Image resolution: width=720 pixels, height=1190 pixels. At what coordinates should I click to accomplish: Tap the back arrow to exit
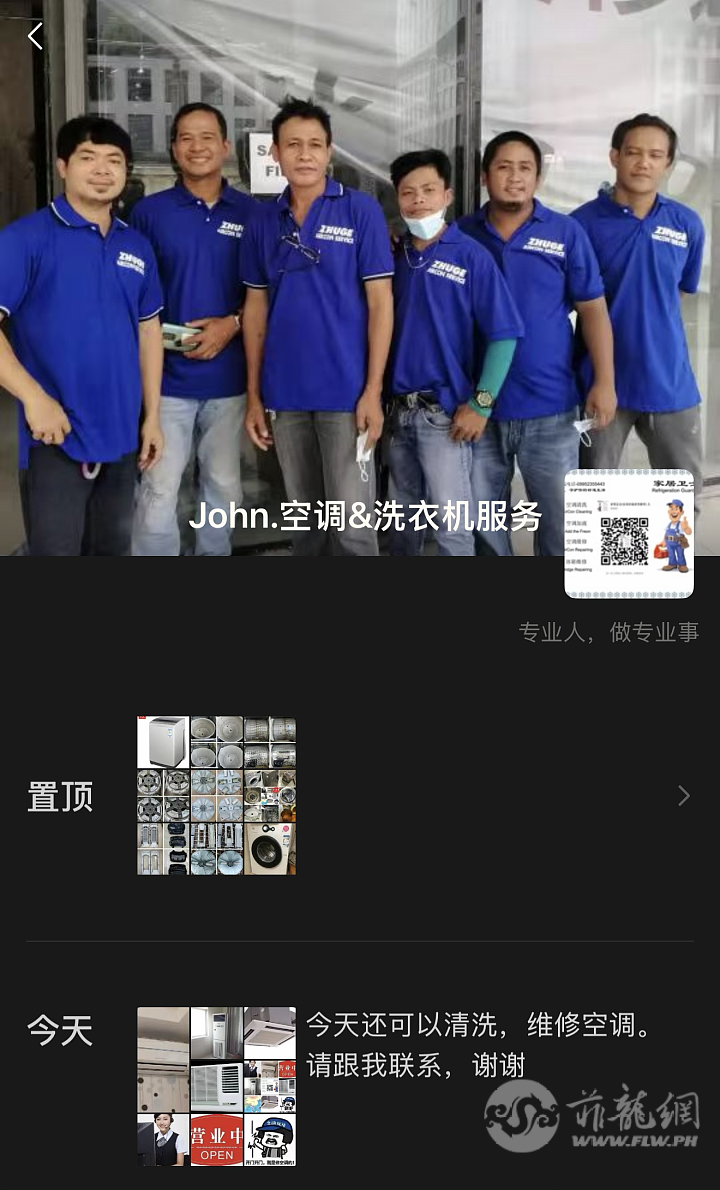[35, 36]
